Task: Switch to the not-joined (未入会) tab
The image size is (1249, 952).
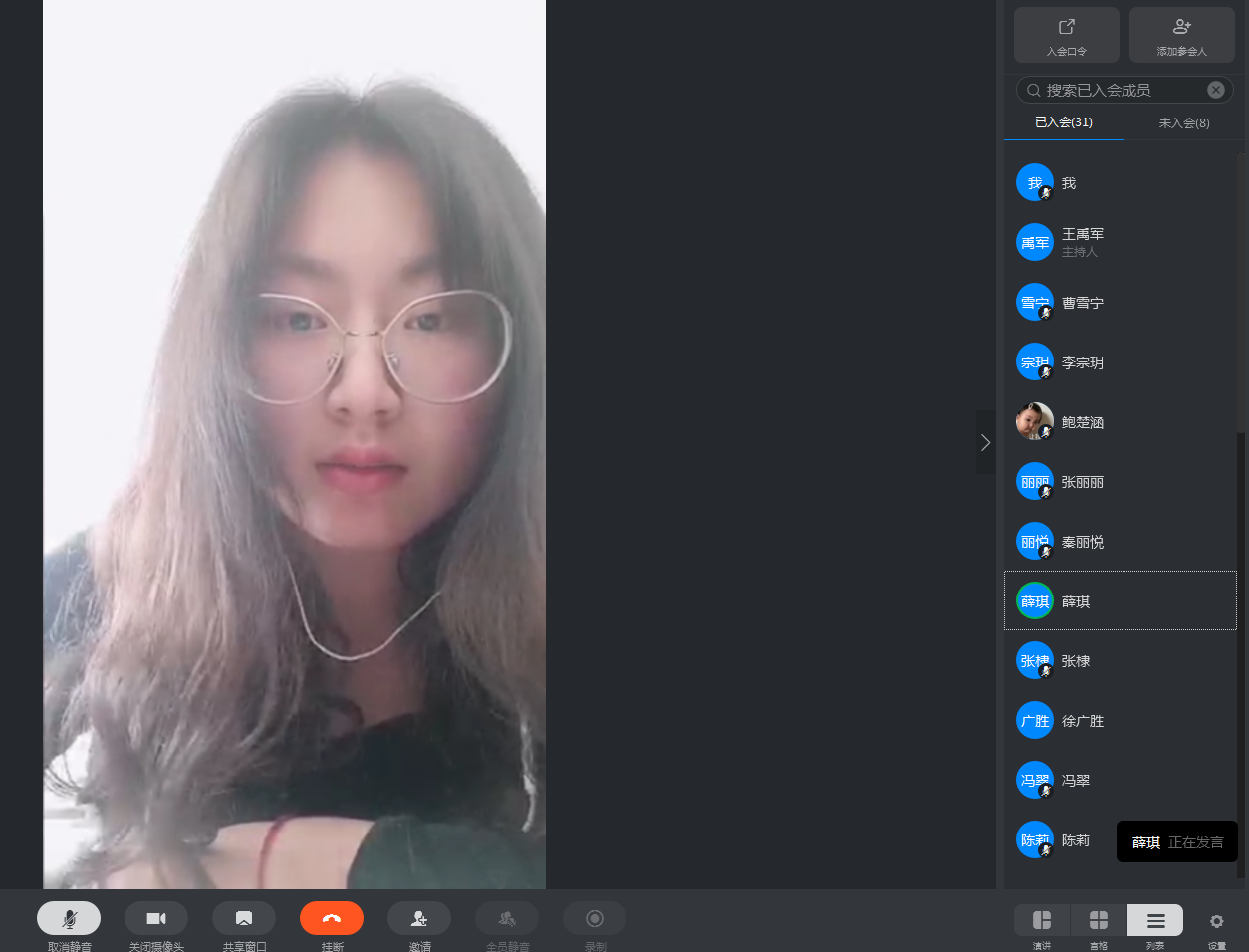Action: (1184, 123)
